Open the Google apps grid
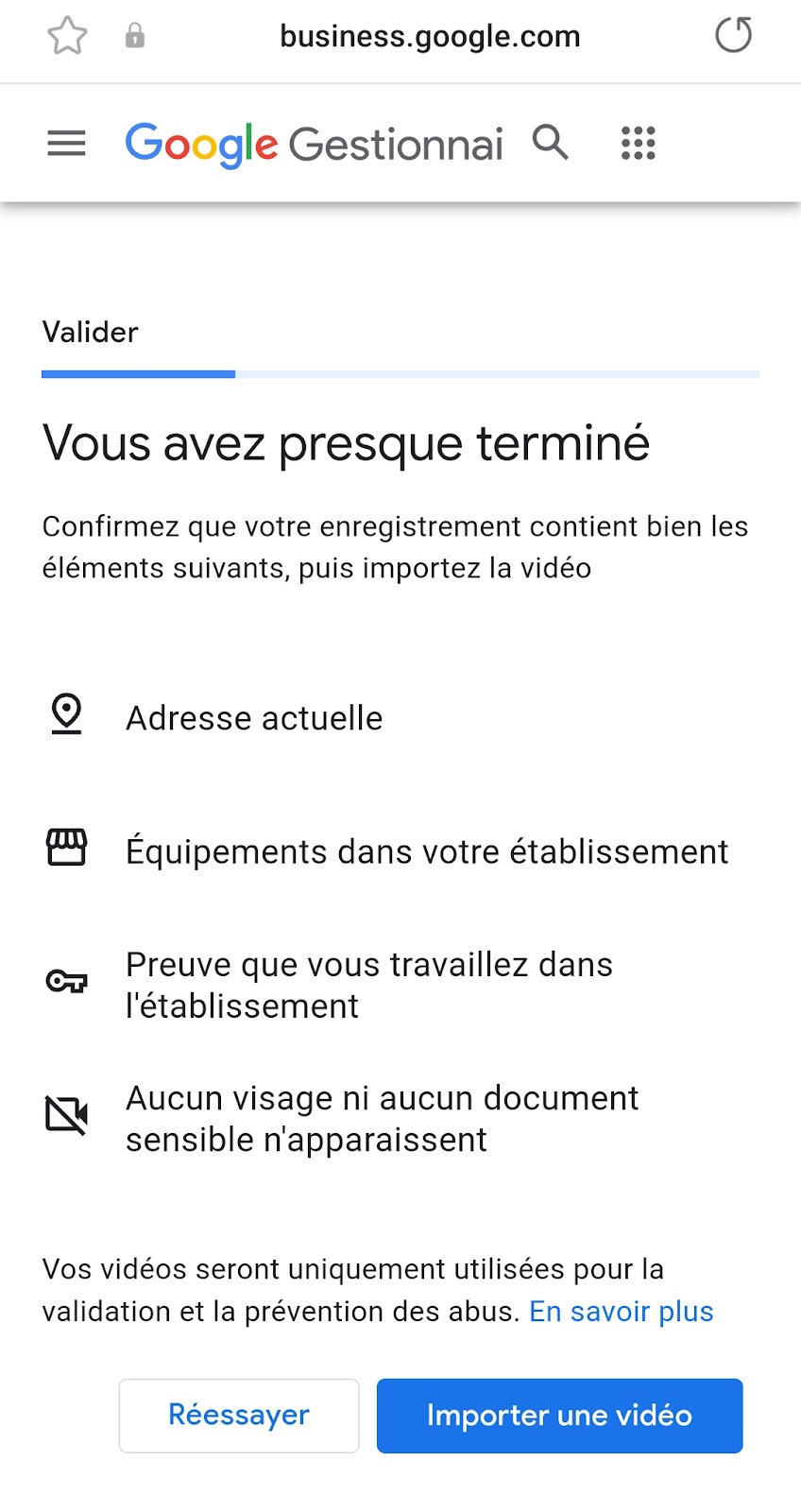 [639, 144]
